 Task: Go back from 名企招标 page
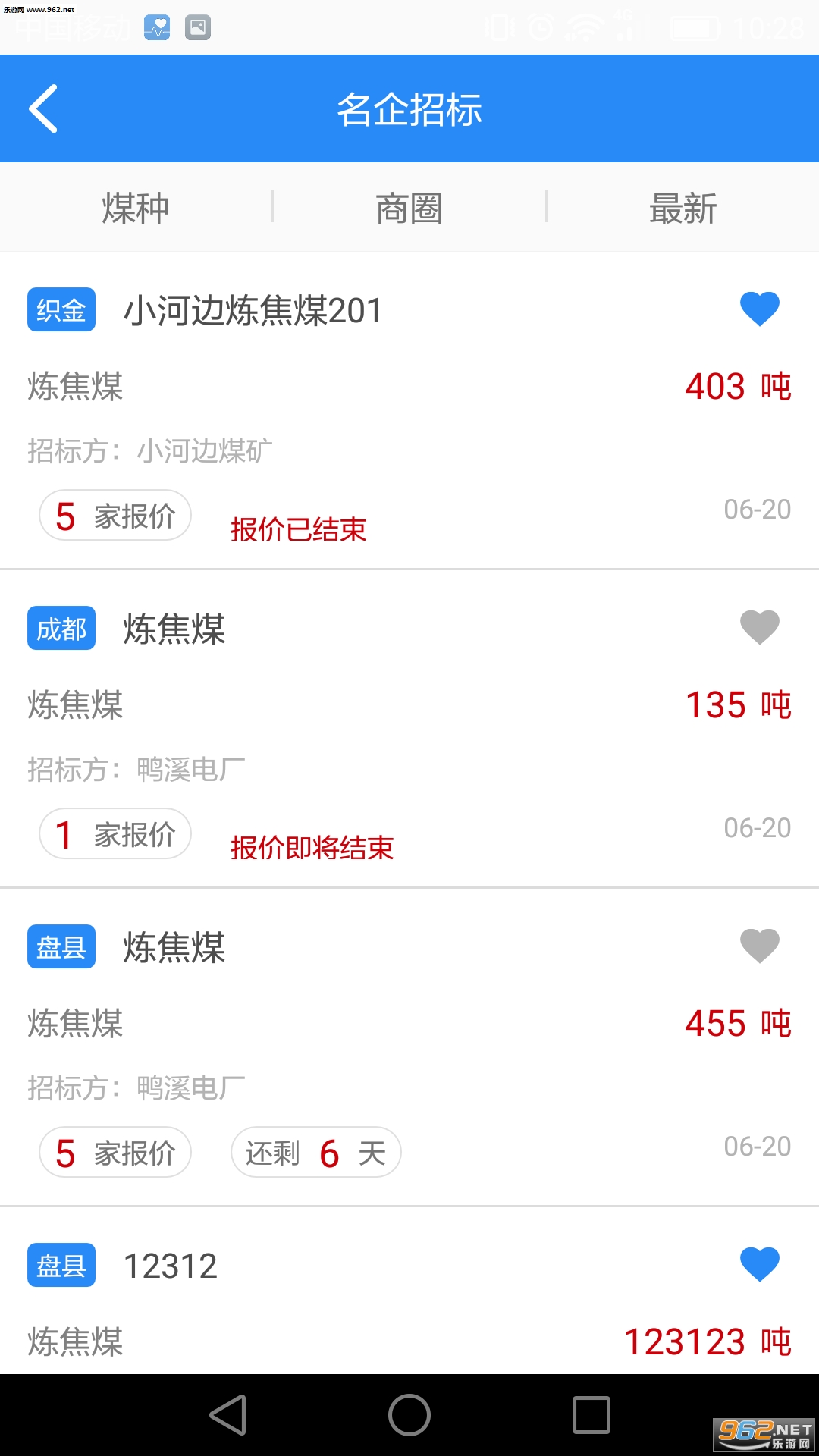[x=43, y=108]
